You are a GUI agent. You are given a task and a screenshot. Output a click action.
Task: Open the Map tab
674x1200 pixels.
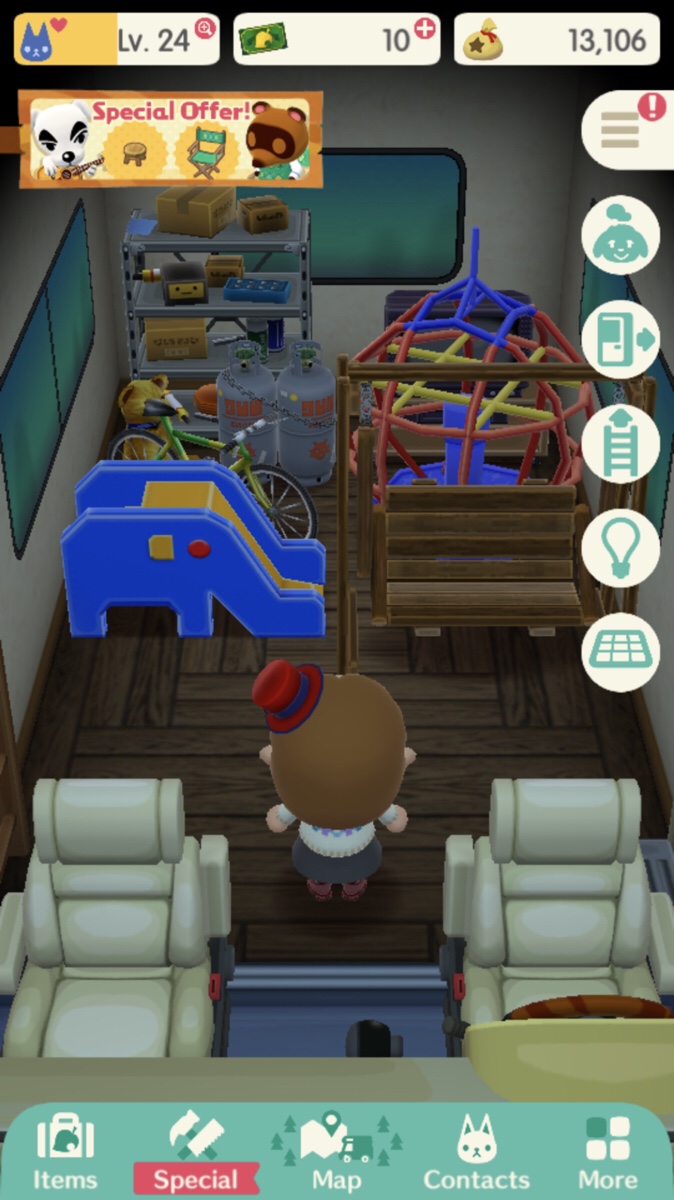[337, 1151]
